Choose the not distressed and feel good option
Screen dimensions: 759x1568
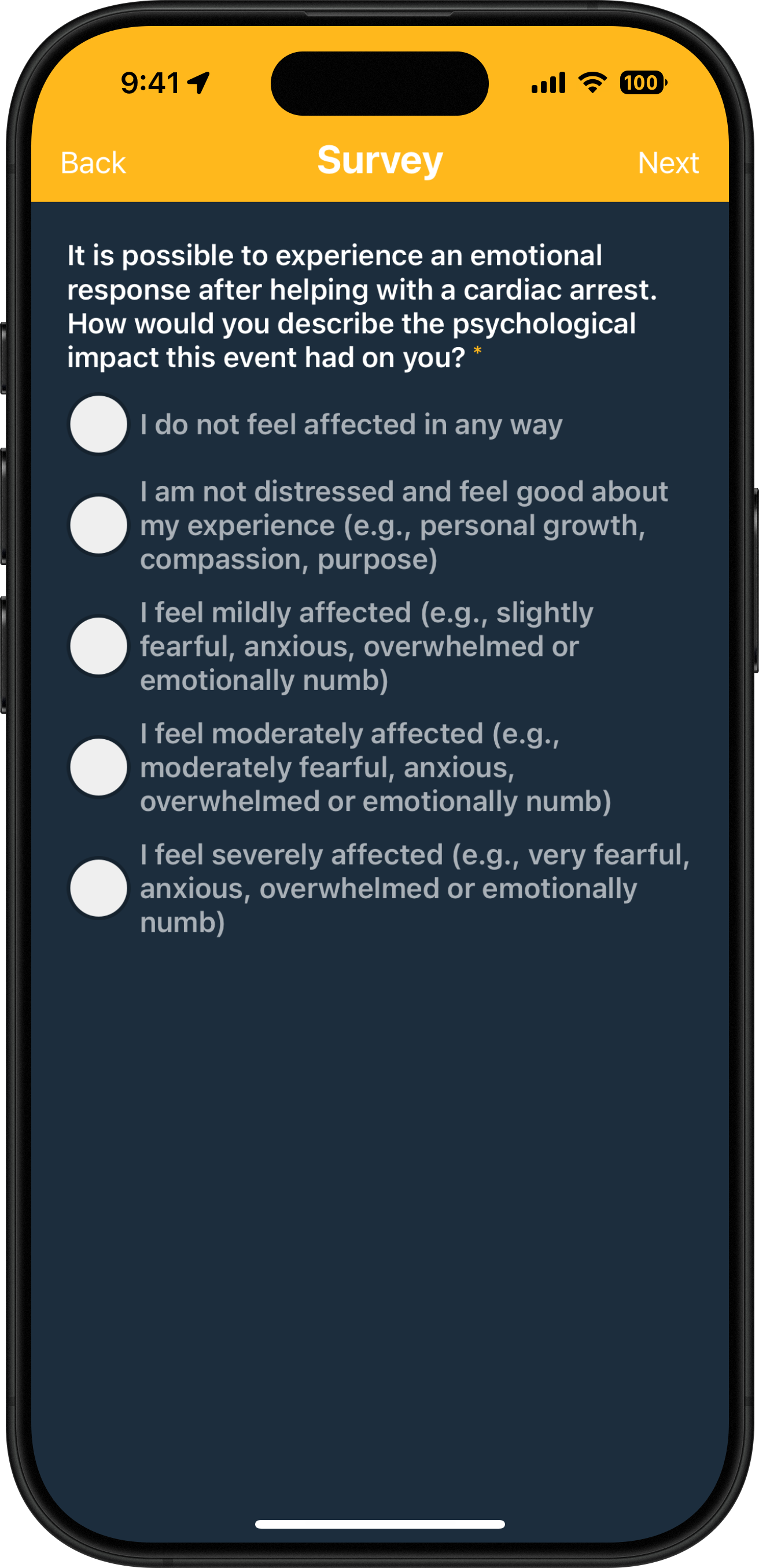(98, 525)
